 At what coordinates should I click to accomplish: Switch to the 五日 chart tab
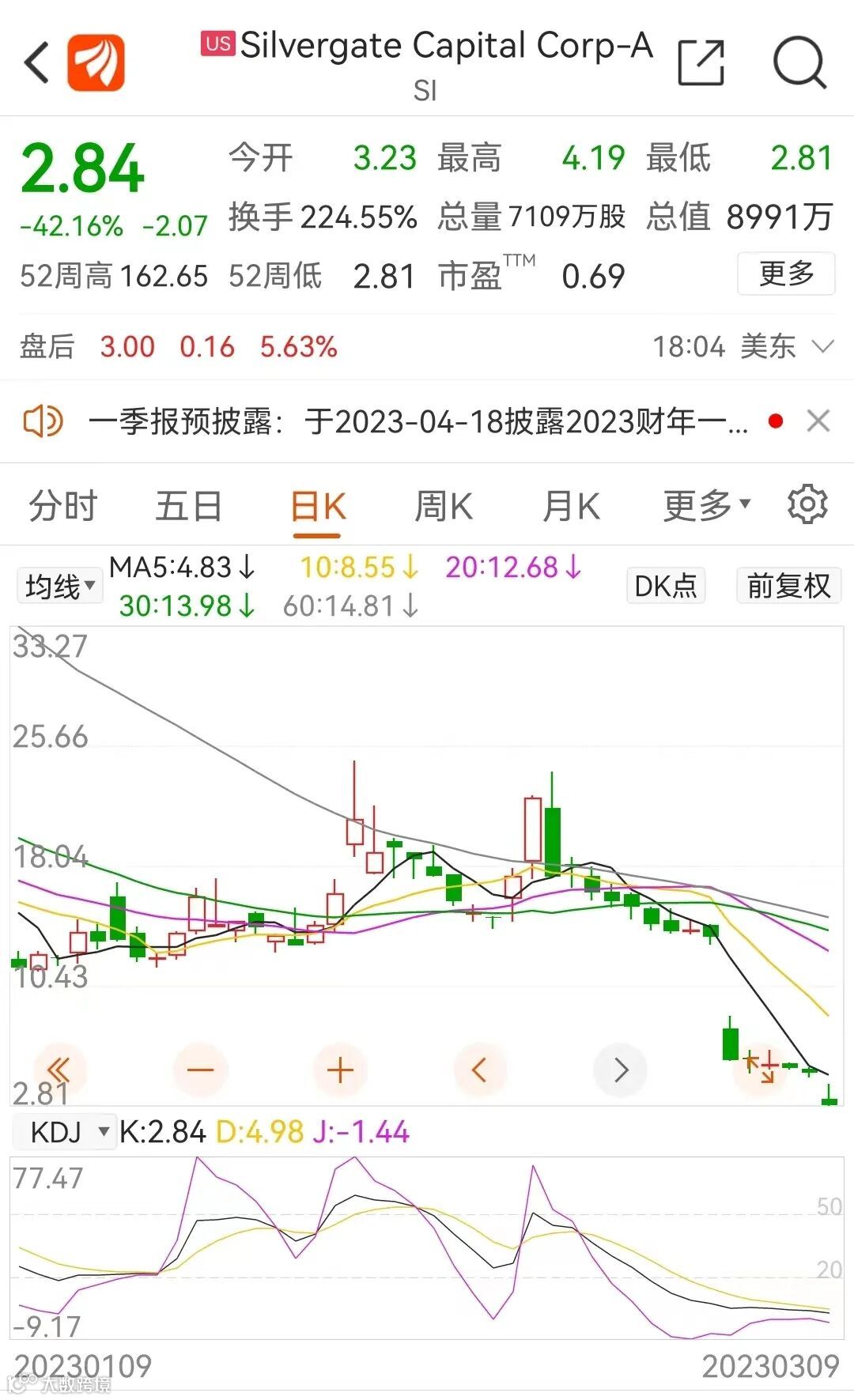coord(188,506)
